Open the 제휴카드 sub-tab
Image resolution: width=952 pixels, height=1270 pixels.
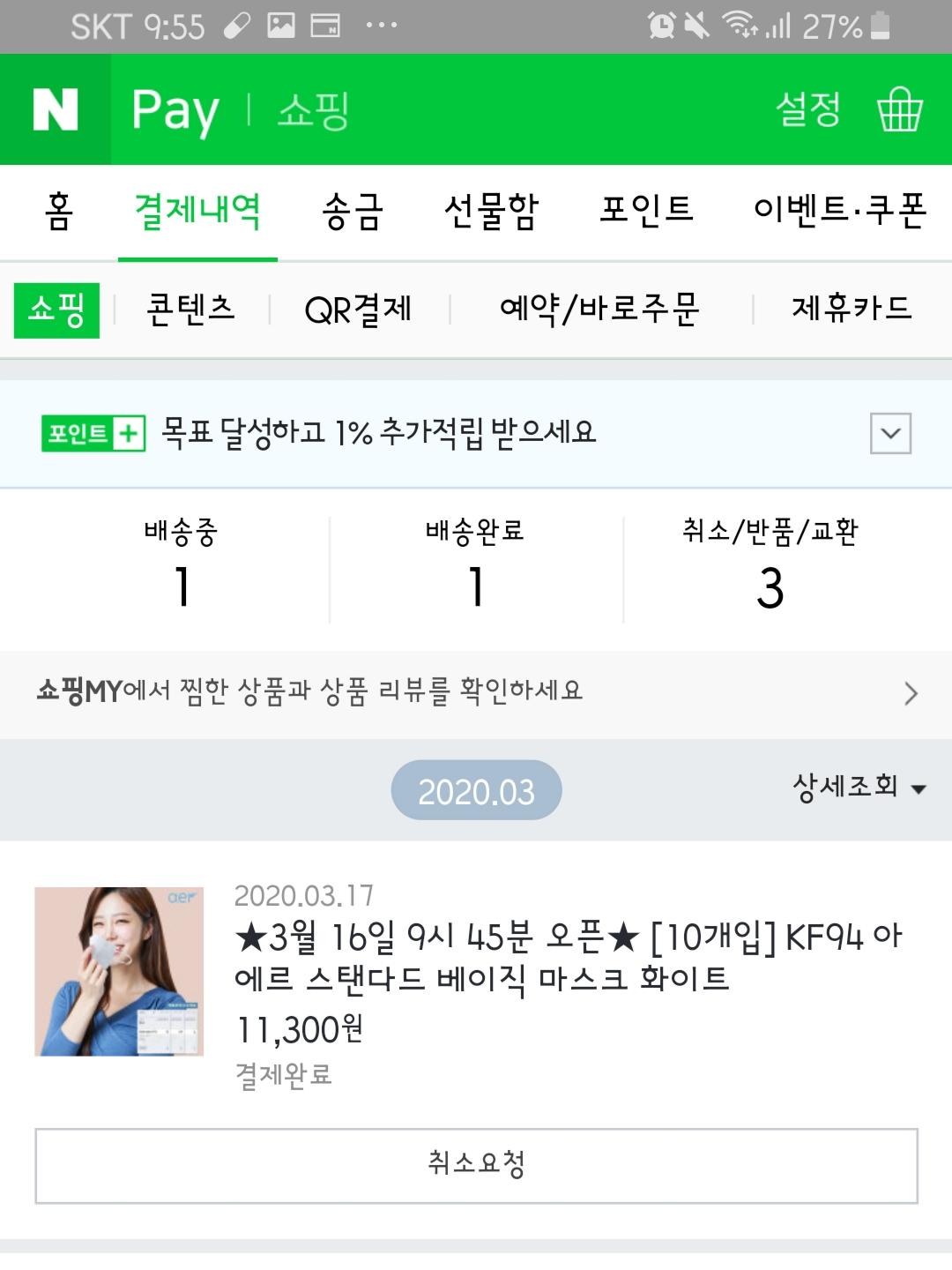[x=851, y=310]
